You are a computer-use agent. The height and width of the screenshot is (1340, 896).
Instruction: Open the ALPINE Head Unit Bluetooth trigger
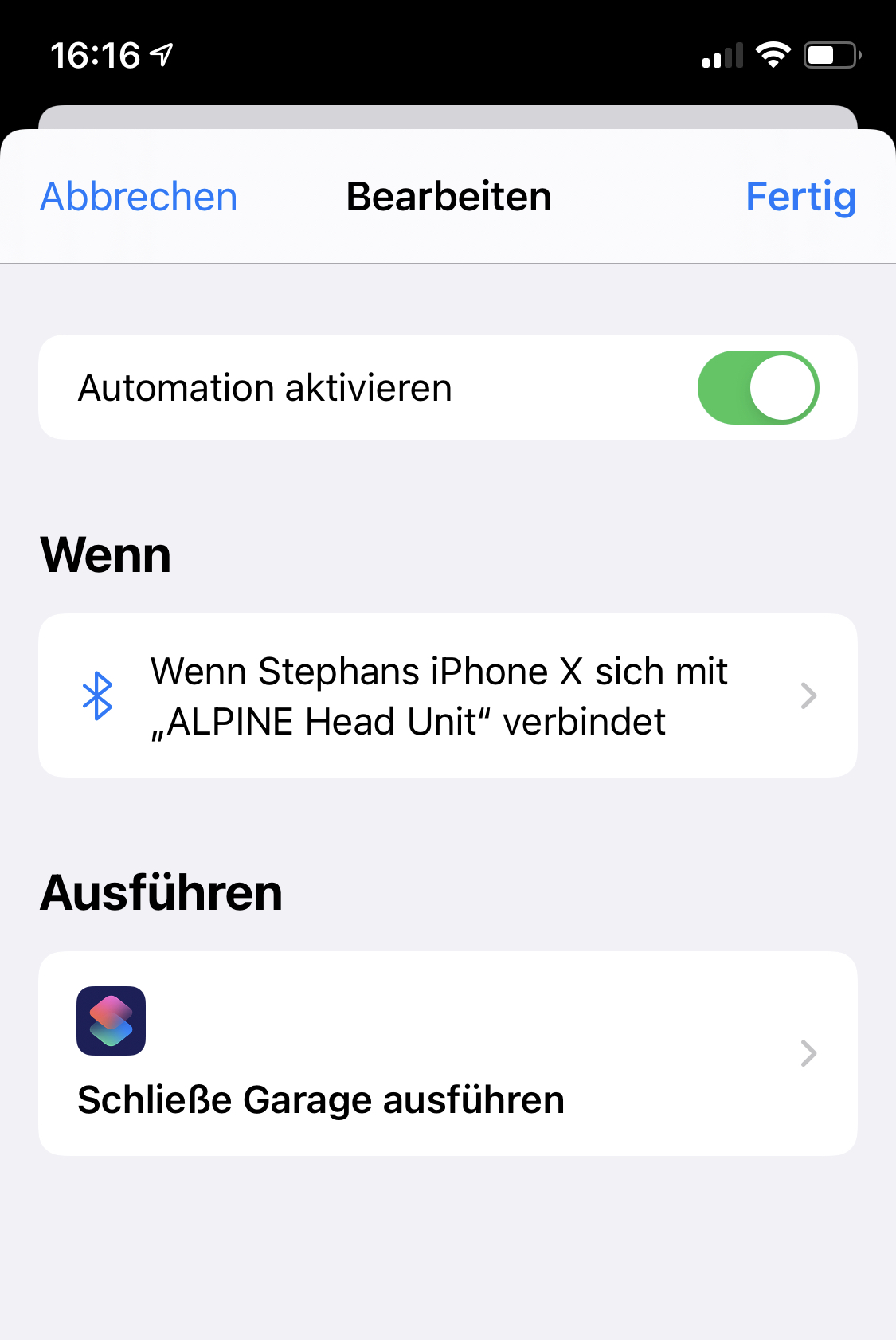pos(448,695)
